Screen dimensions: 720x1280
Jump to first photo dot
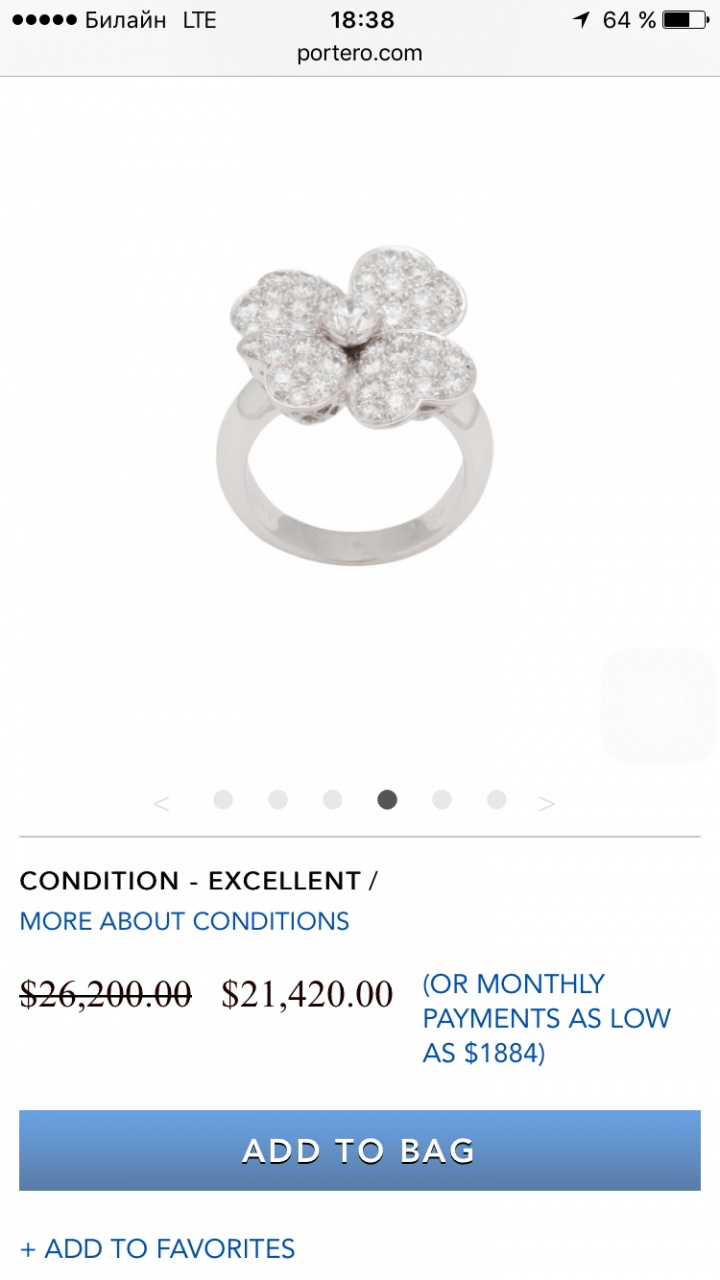223,800
